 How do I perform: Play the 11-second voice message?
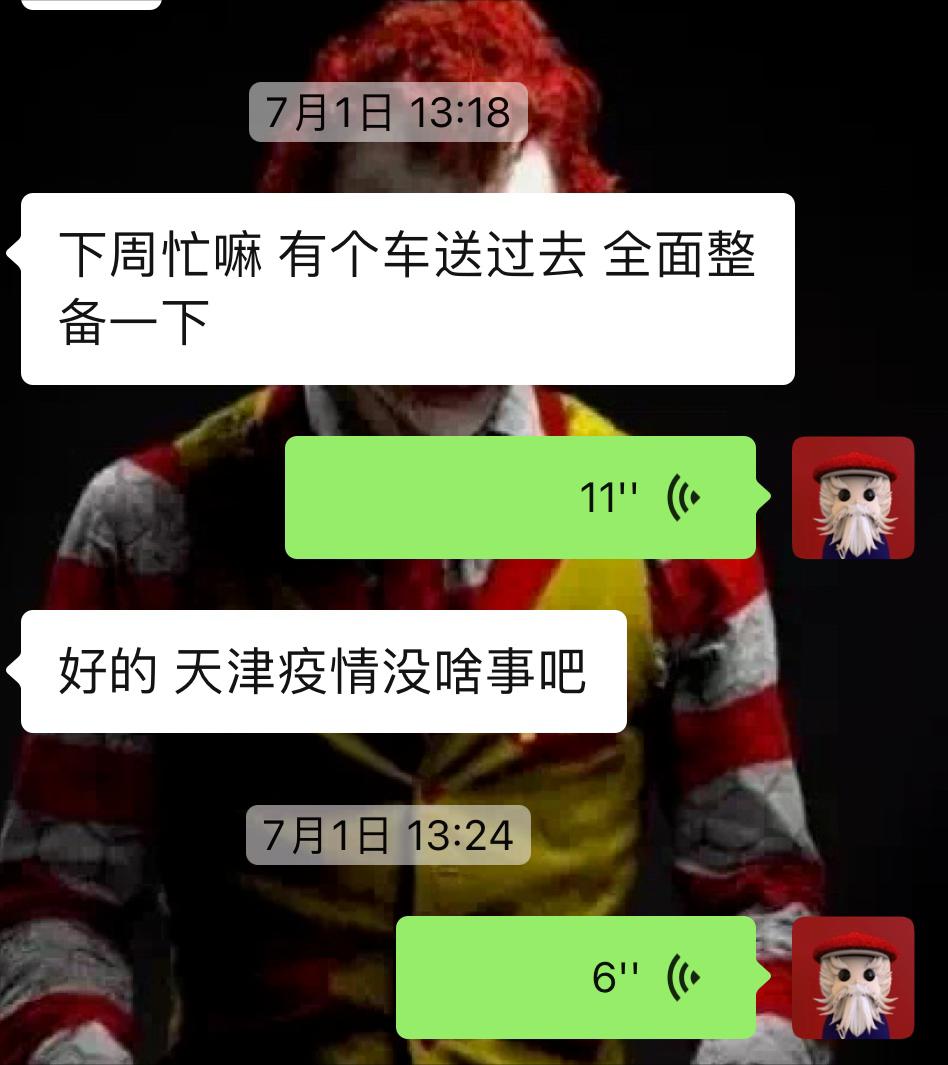click(x=520, y=497)
